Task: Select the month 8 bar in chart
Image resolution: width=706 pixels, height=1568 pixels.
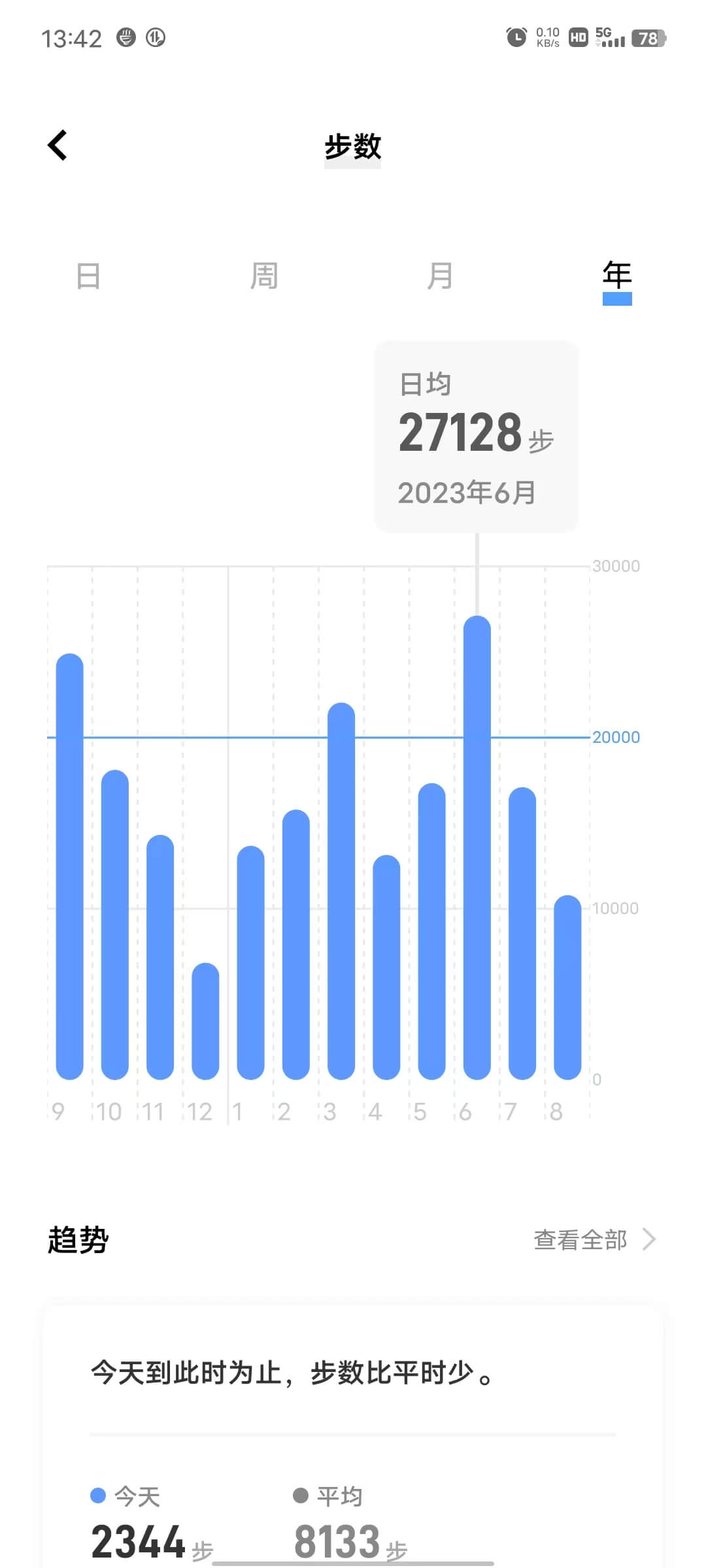Action: coord(567,987)
